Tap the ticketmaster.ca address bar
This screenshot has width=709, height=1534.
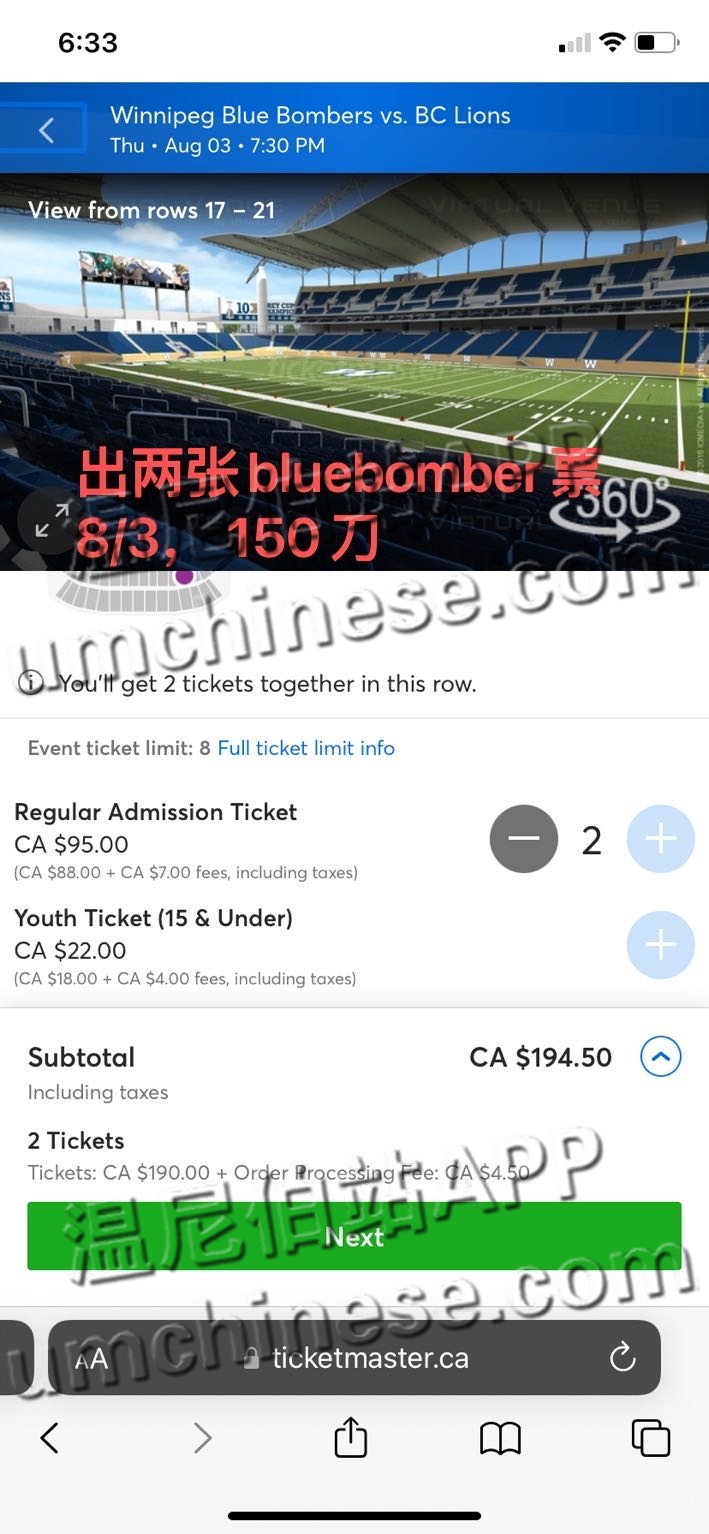370,1358
